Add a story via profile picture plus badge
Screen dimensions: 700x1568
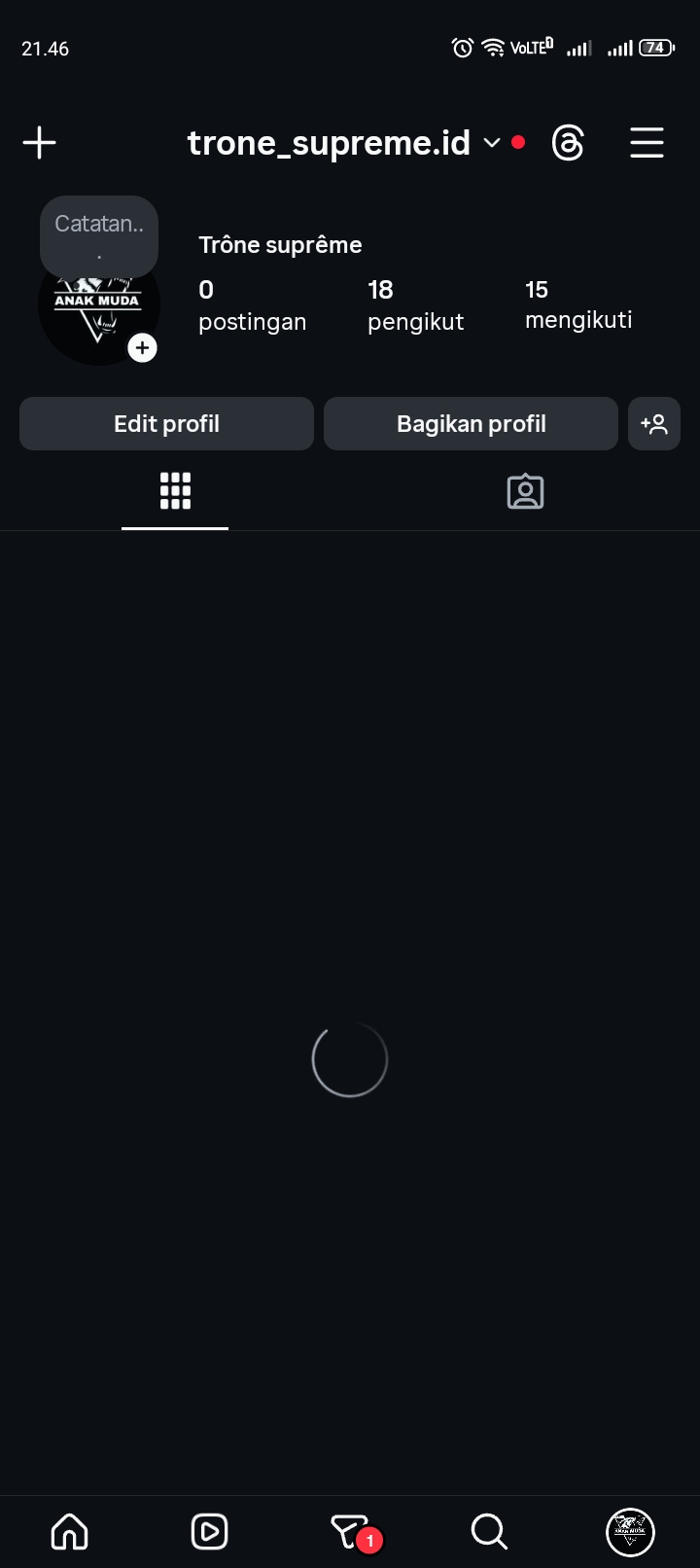pyautogui.click(x=143, y=347)
